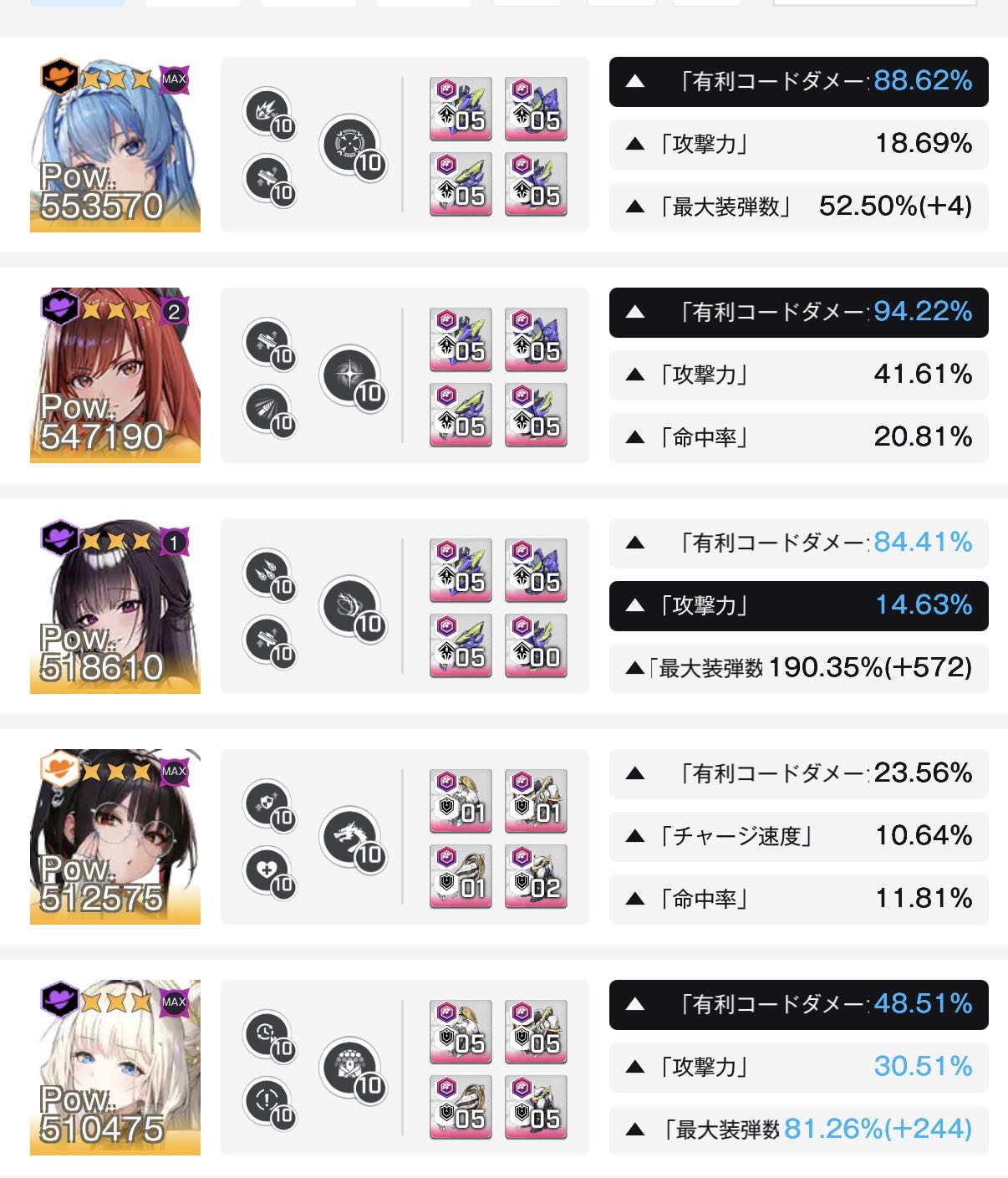
Task: Select the 最大装弾数 81.26%(+244) stat
Action: coord(798,1130)
